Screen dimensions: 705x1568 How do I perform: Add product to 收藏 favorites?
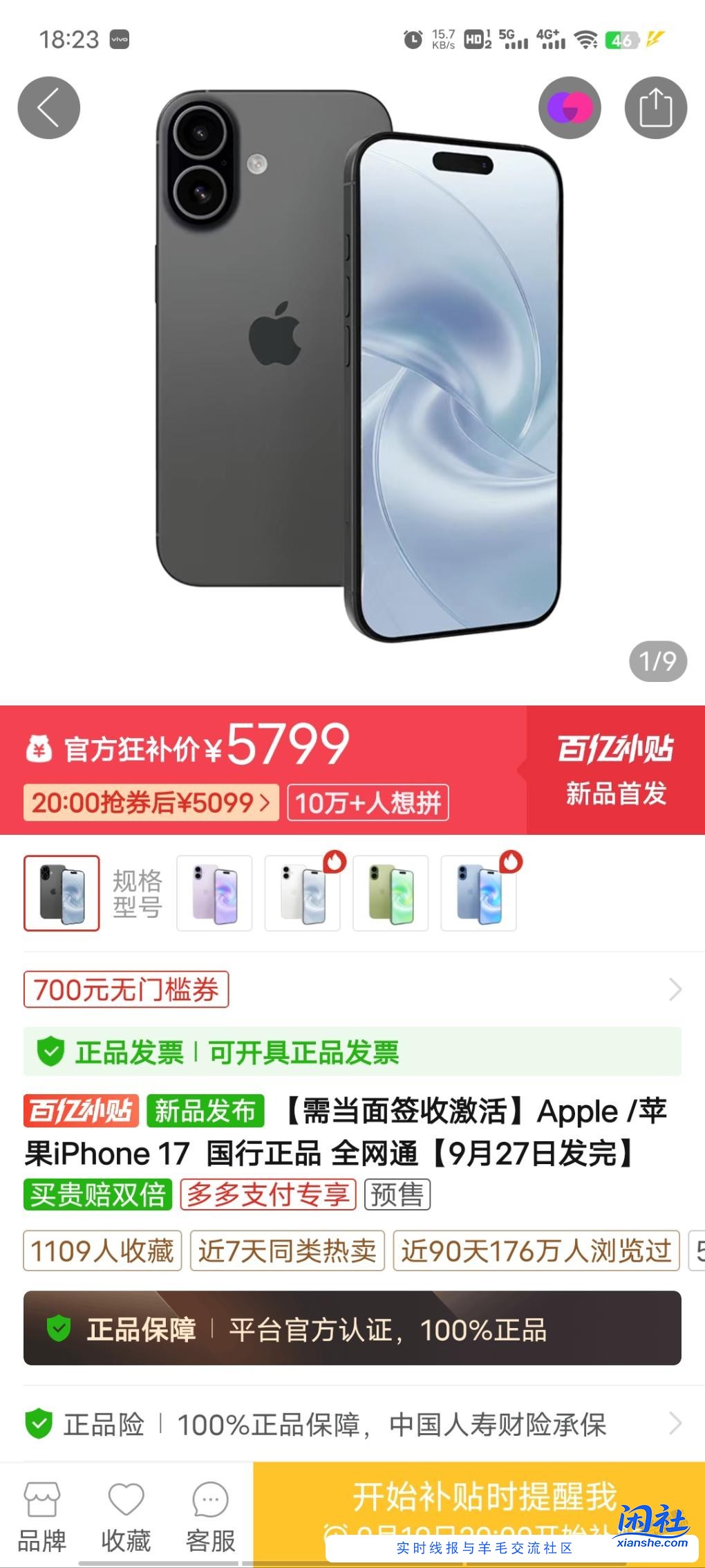[x=126, y=1518]
